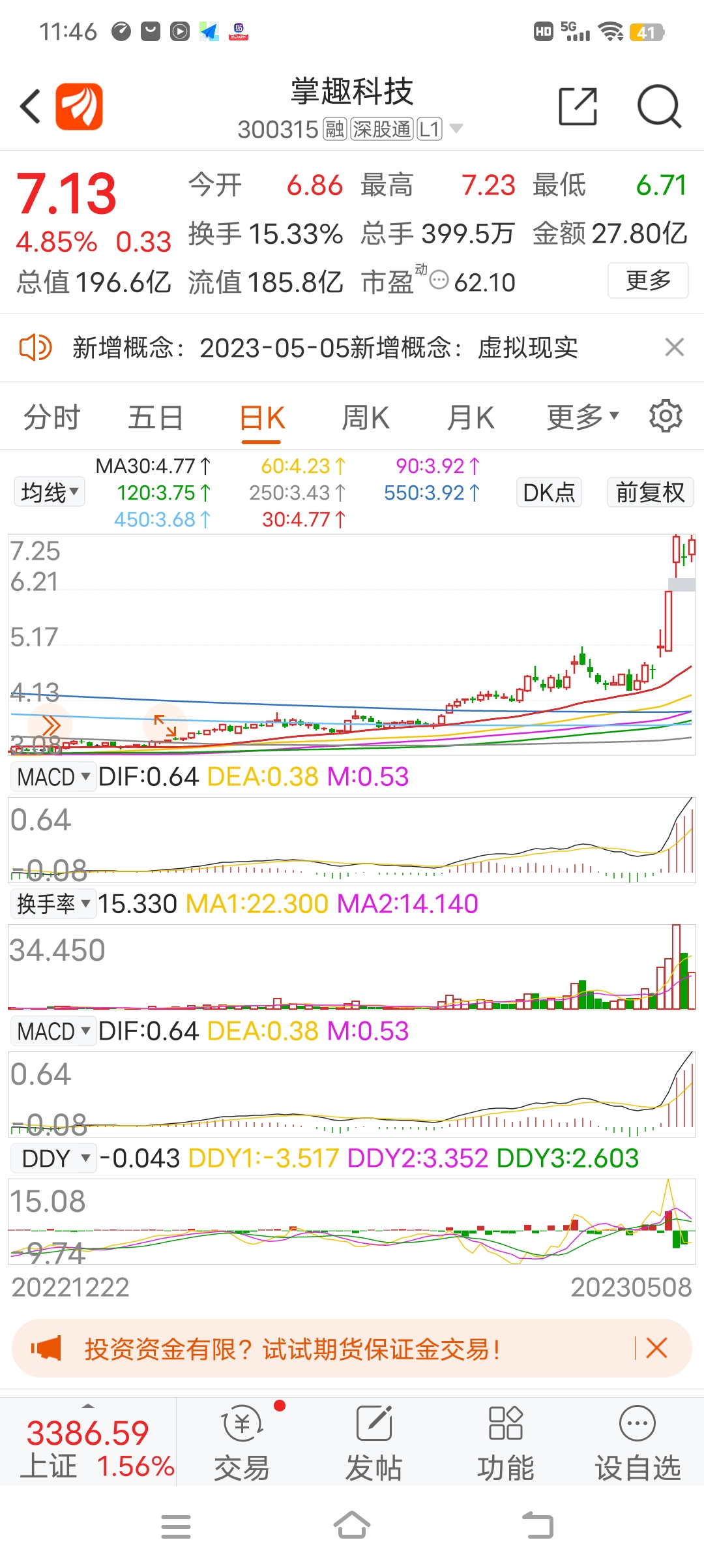704x1568 pixels.
Task: Close the futures margin trading banner
Action: point(656,1348)
